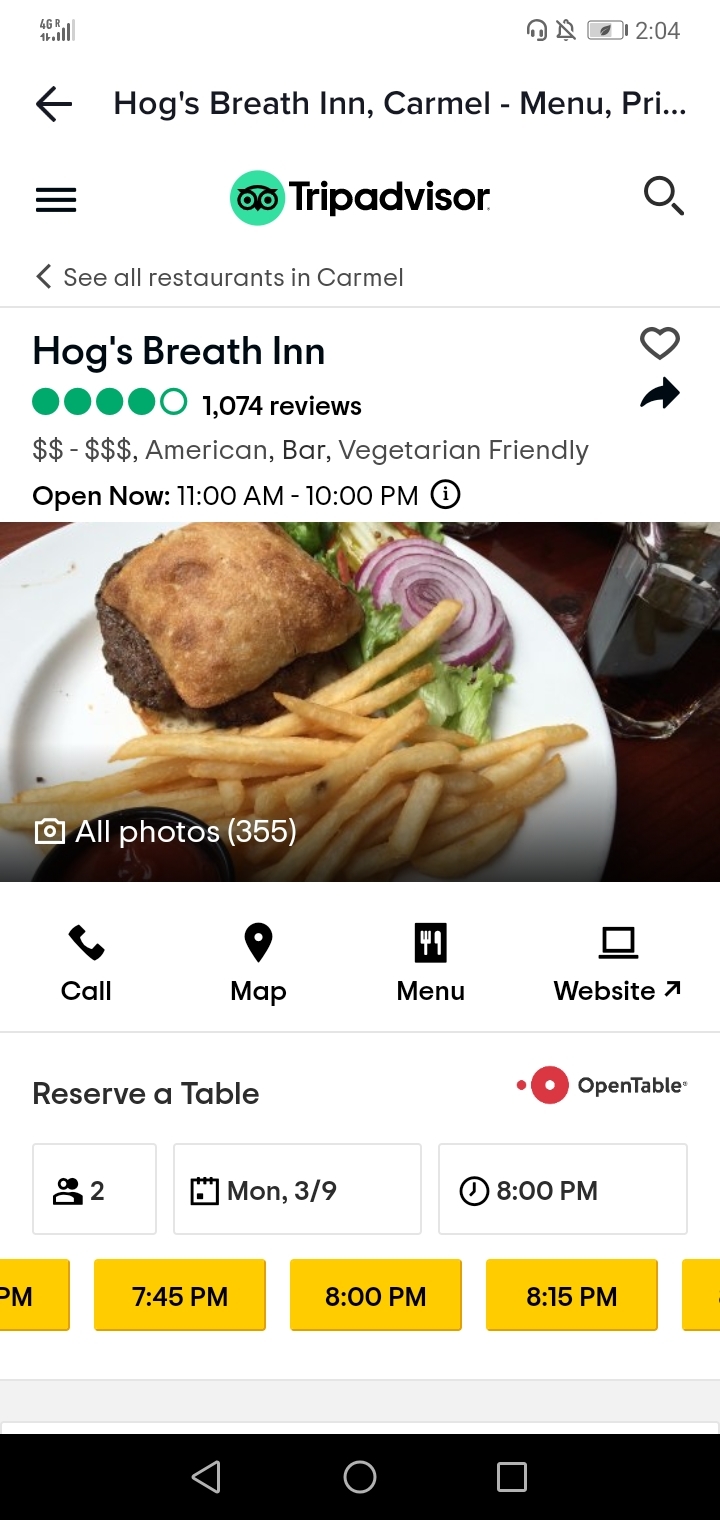Visit the restaurant Website
Image resolution: width=720 pixels, height=1520 pixels.
coord(617,963)
